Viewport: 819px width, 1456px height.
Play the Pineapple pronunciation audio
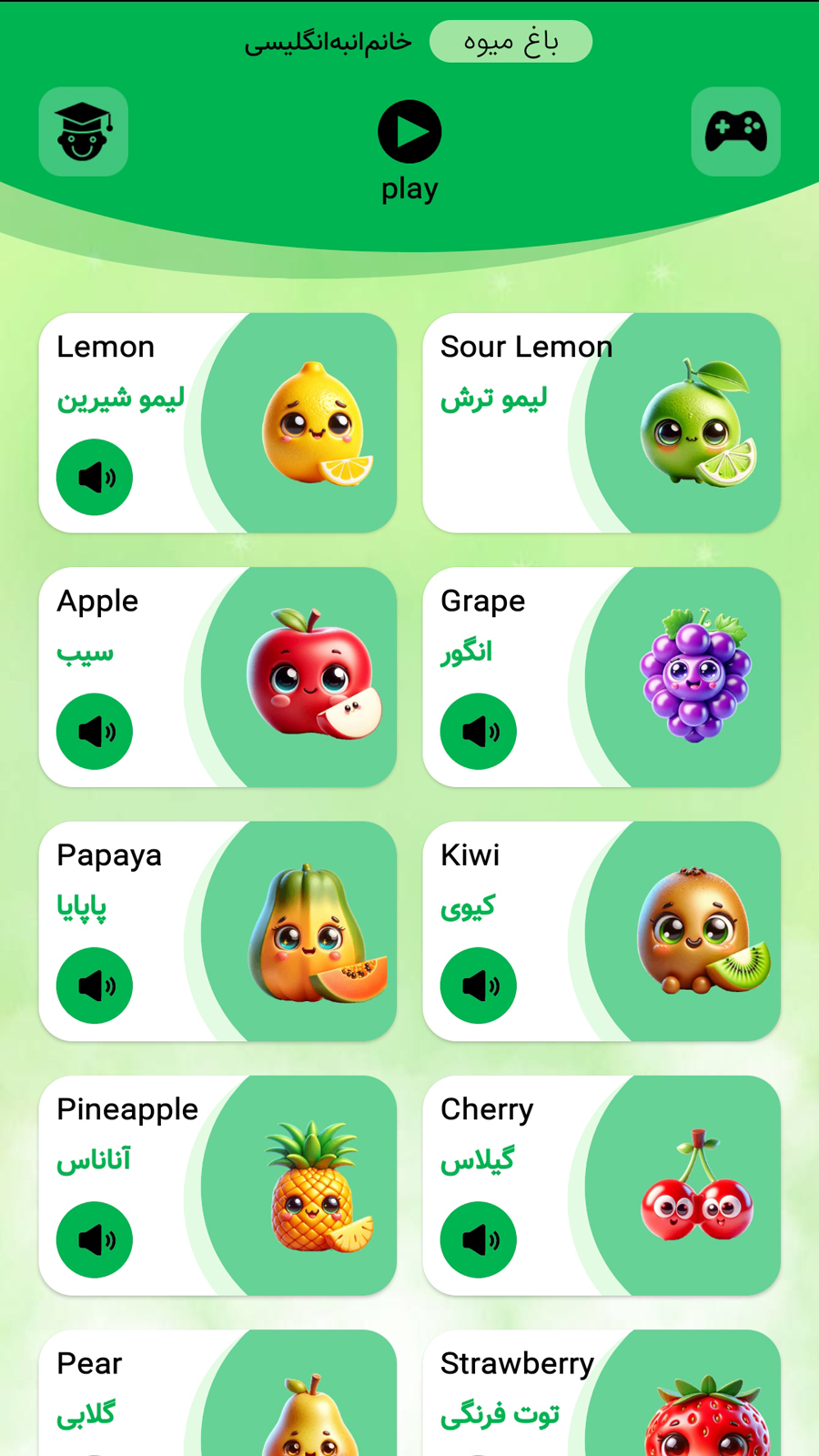(95, 1239)
